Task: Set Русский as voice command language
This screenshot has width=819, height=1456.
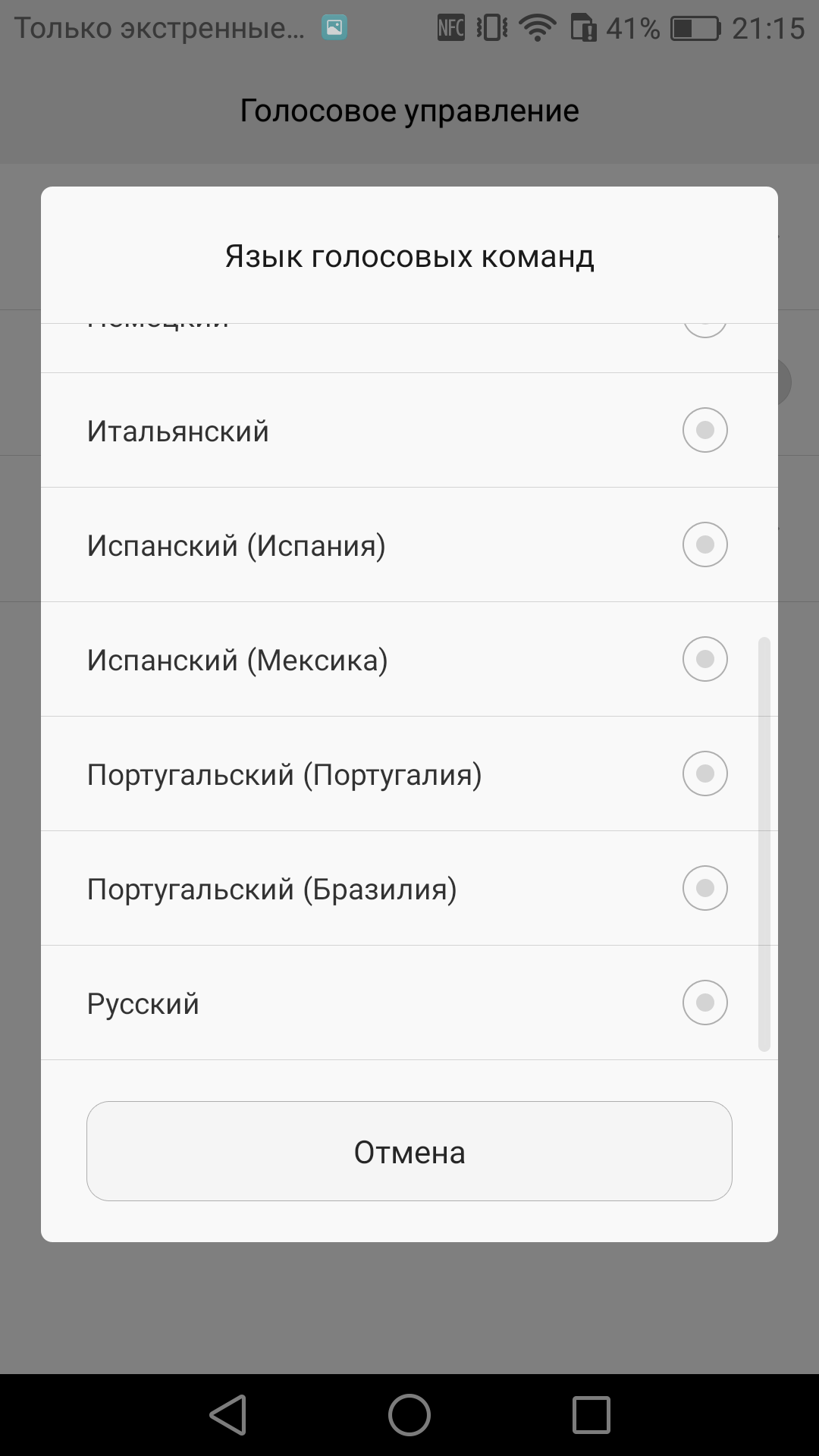Action: tap(409, 1003)
